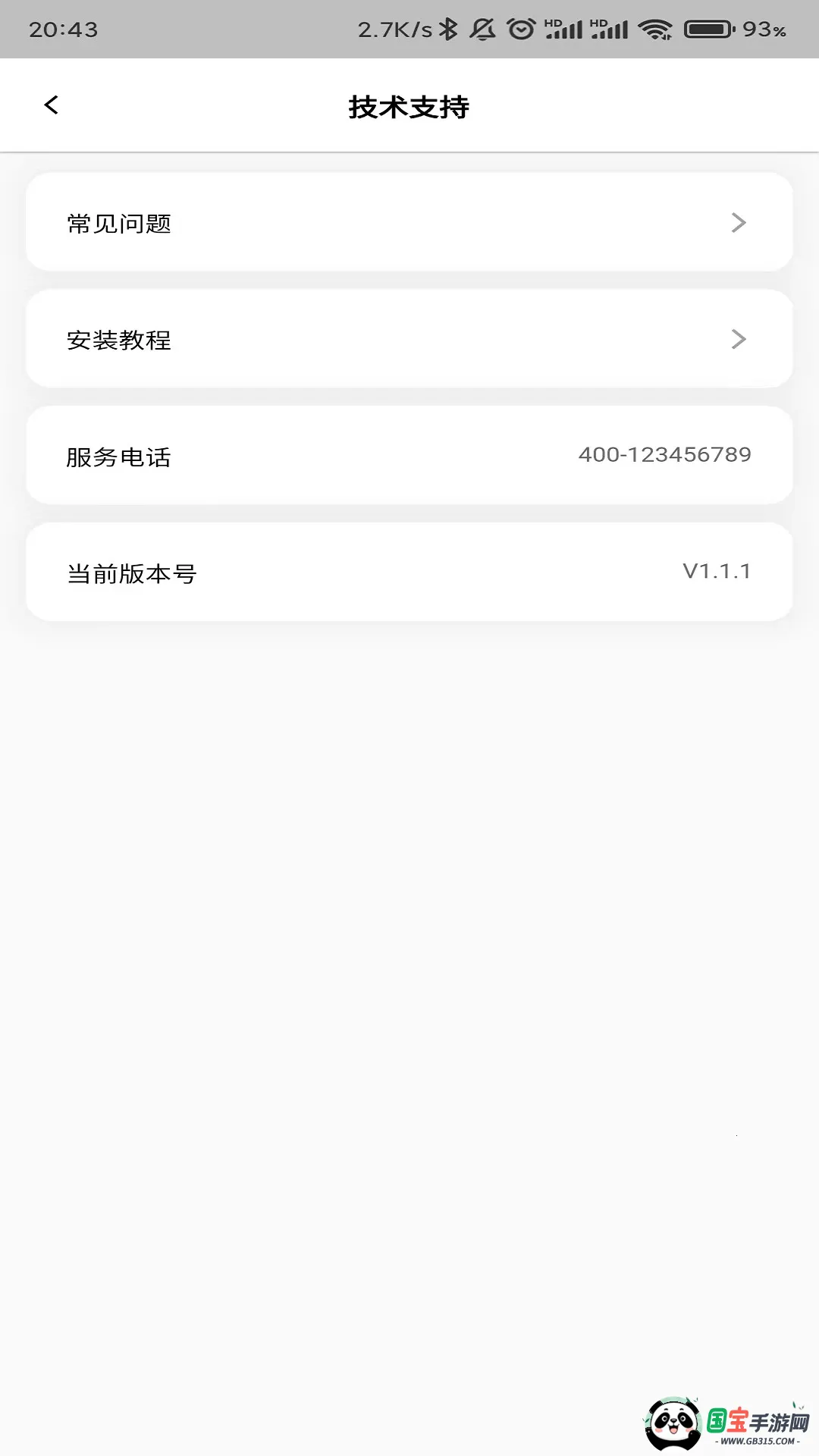Expand the 常见问题 section chevron

(738, 223)
